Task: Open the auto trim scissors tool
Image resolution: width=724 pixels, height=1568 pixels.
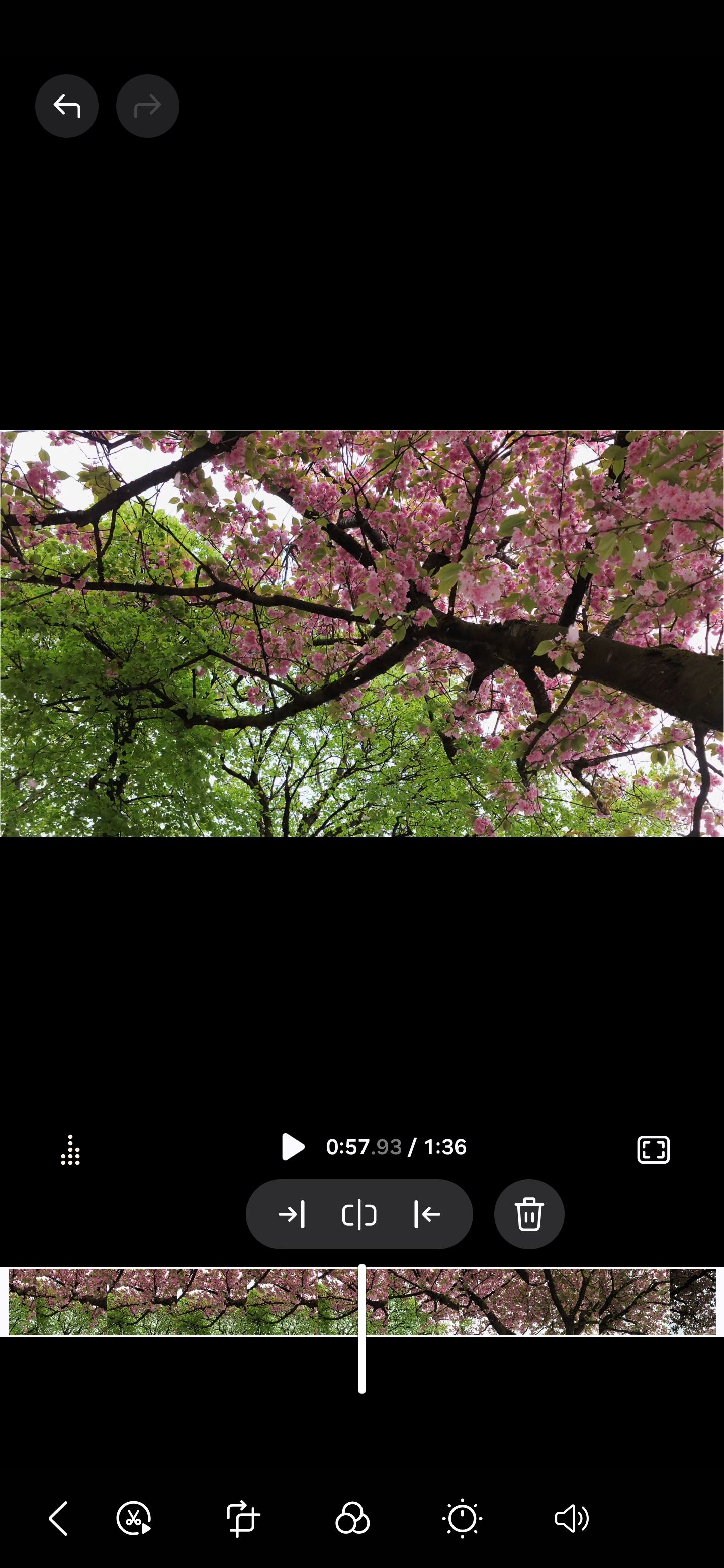Action: pyautogui.click(x=133, y=1518)
